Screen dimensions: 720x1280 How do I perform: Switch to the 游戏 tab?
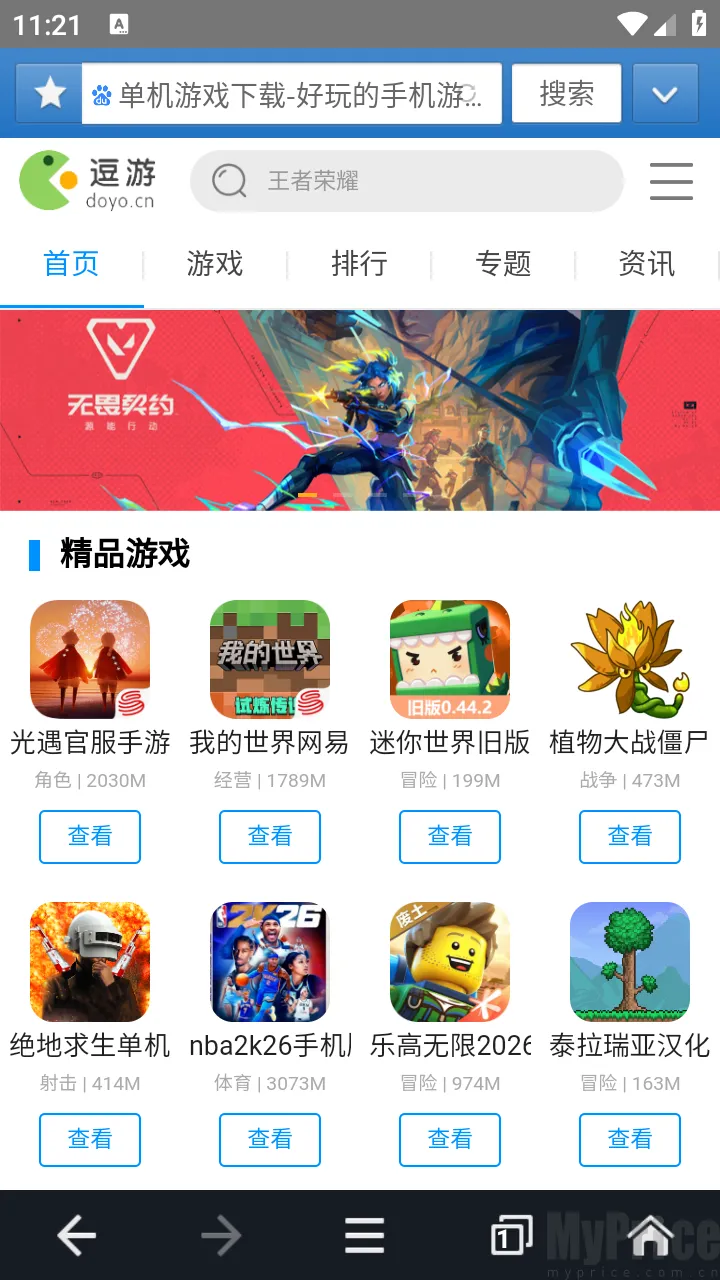pyautogui.click(x=215, y=264)
